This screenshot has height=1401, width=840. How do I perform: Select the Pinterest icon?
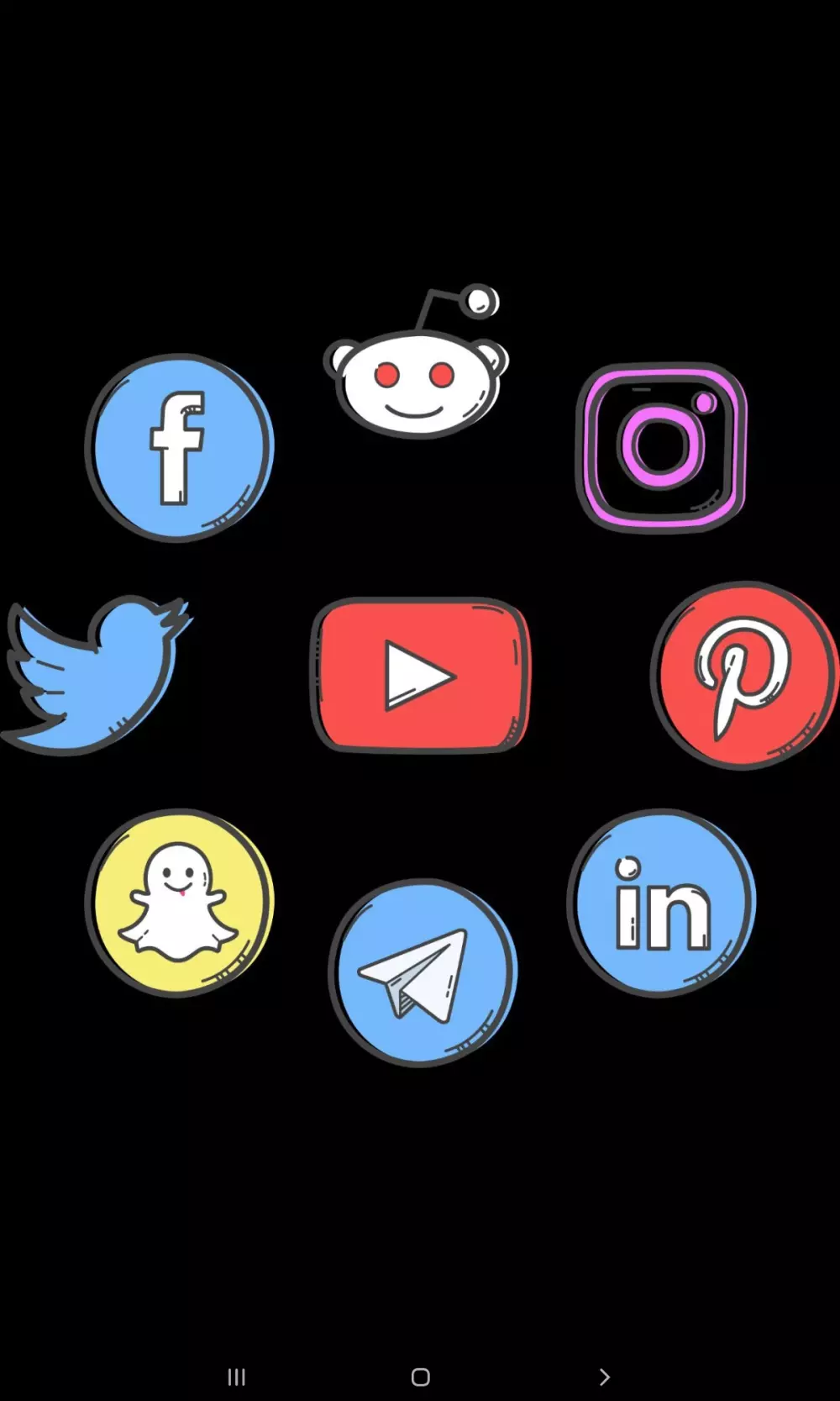point(743,675)
